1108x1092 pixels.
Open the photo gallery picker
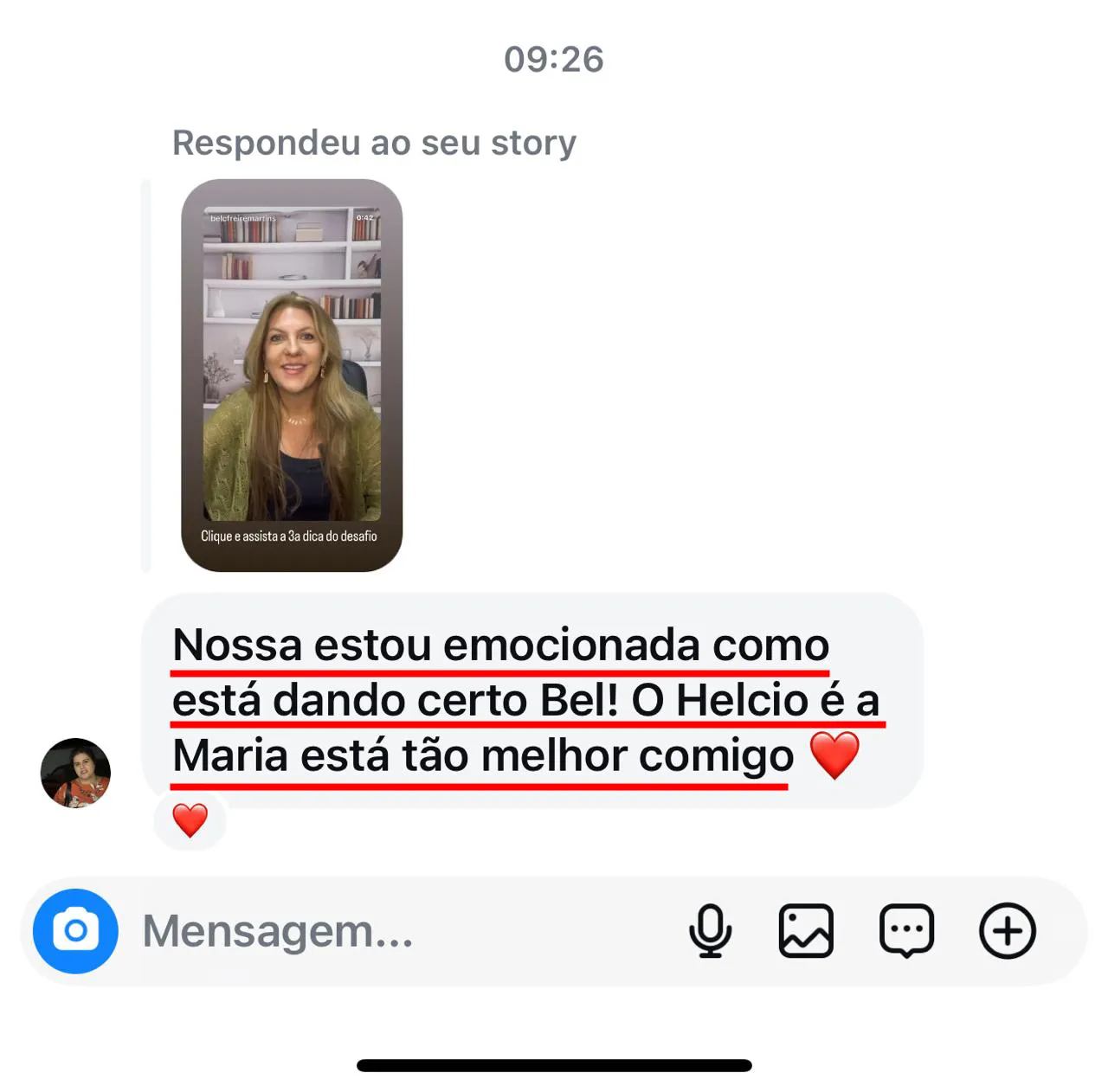pyautogui.click(x=806, y=931)
